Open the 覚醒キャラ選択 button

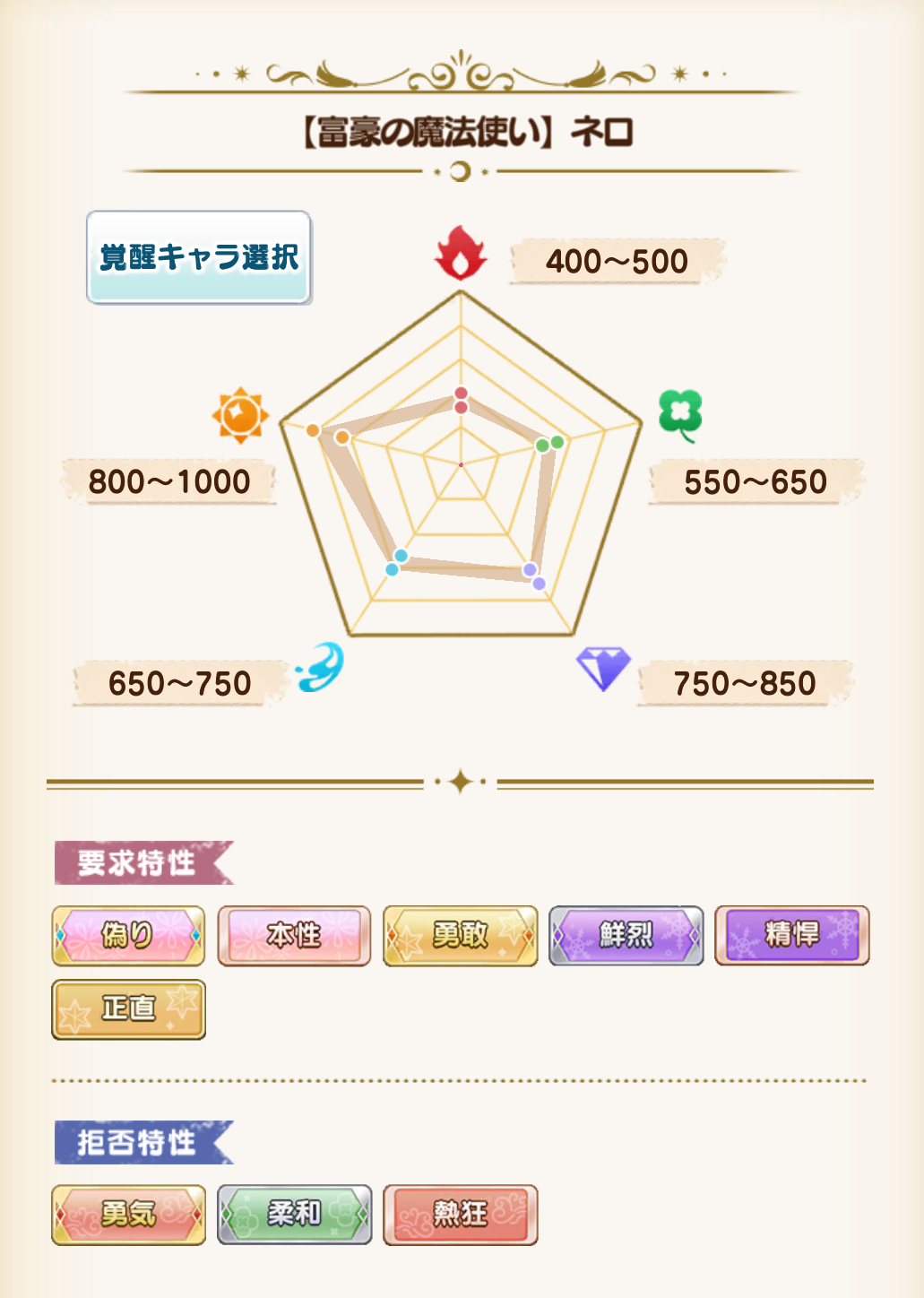pos(198,258)
